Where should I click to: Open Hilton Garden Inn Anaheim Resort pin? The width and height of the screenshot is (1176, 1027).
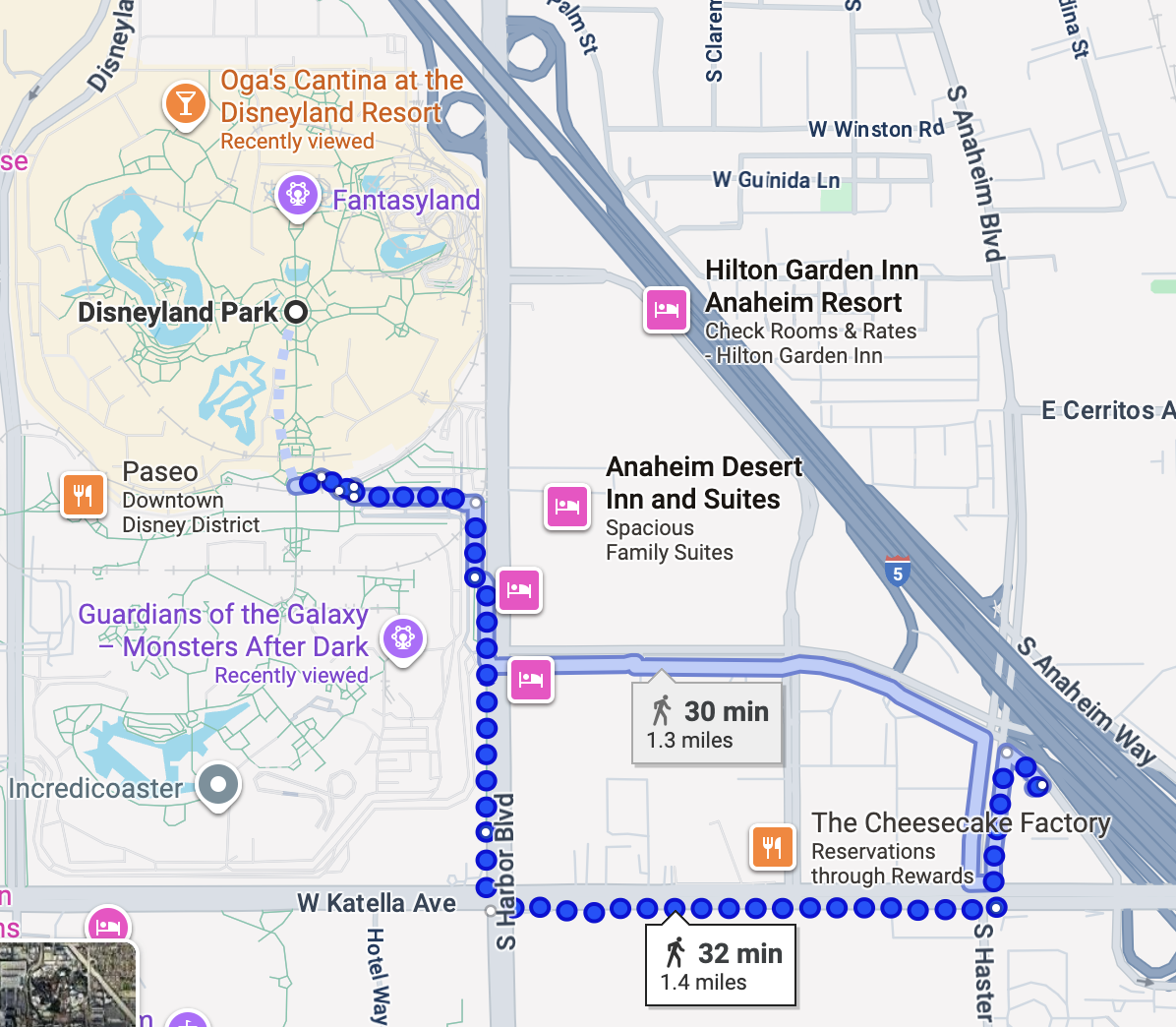click(x=666, y=309)
